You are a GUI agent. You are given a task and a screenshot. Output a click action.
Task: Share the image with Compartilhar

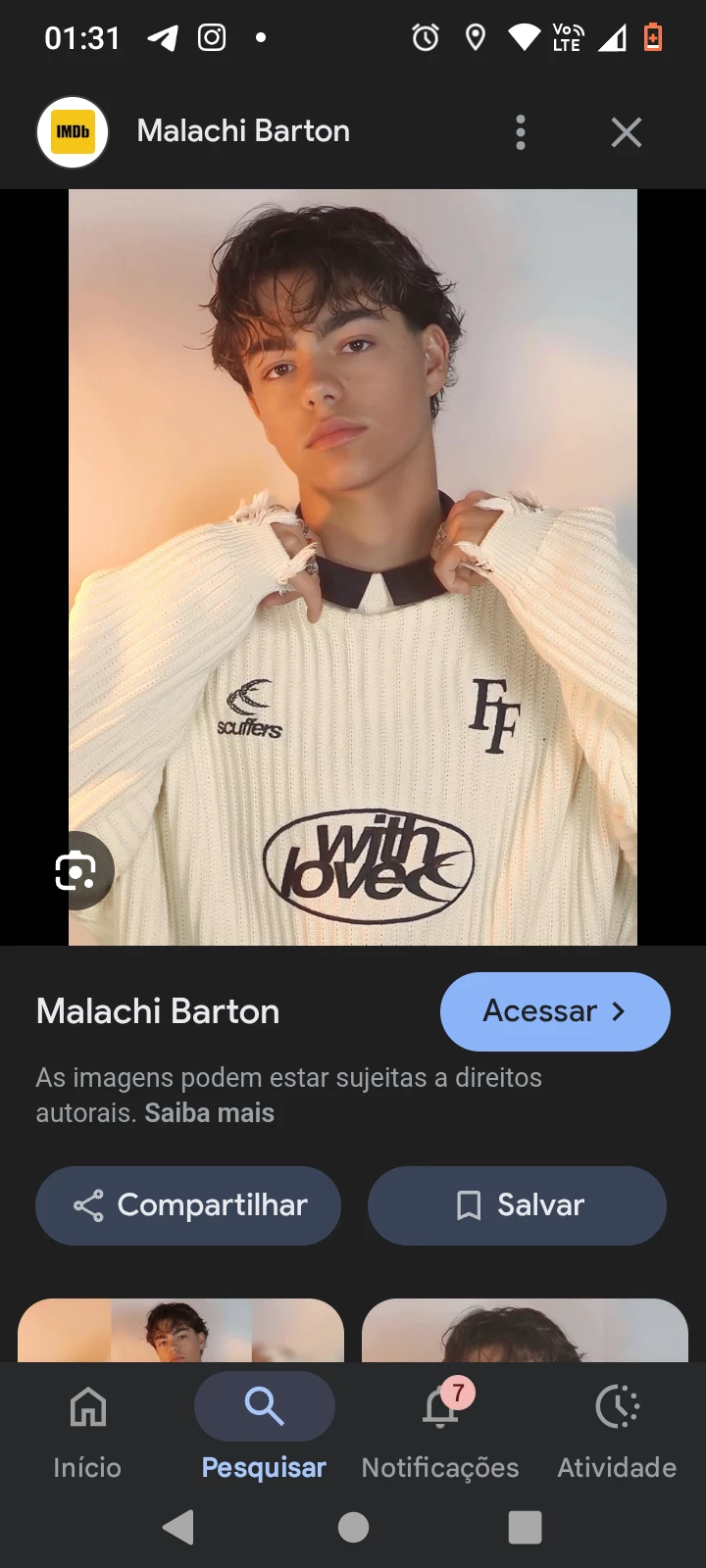[188, 1205]
